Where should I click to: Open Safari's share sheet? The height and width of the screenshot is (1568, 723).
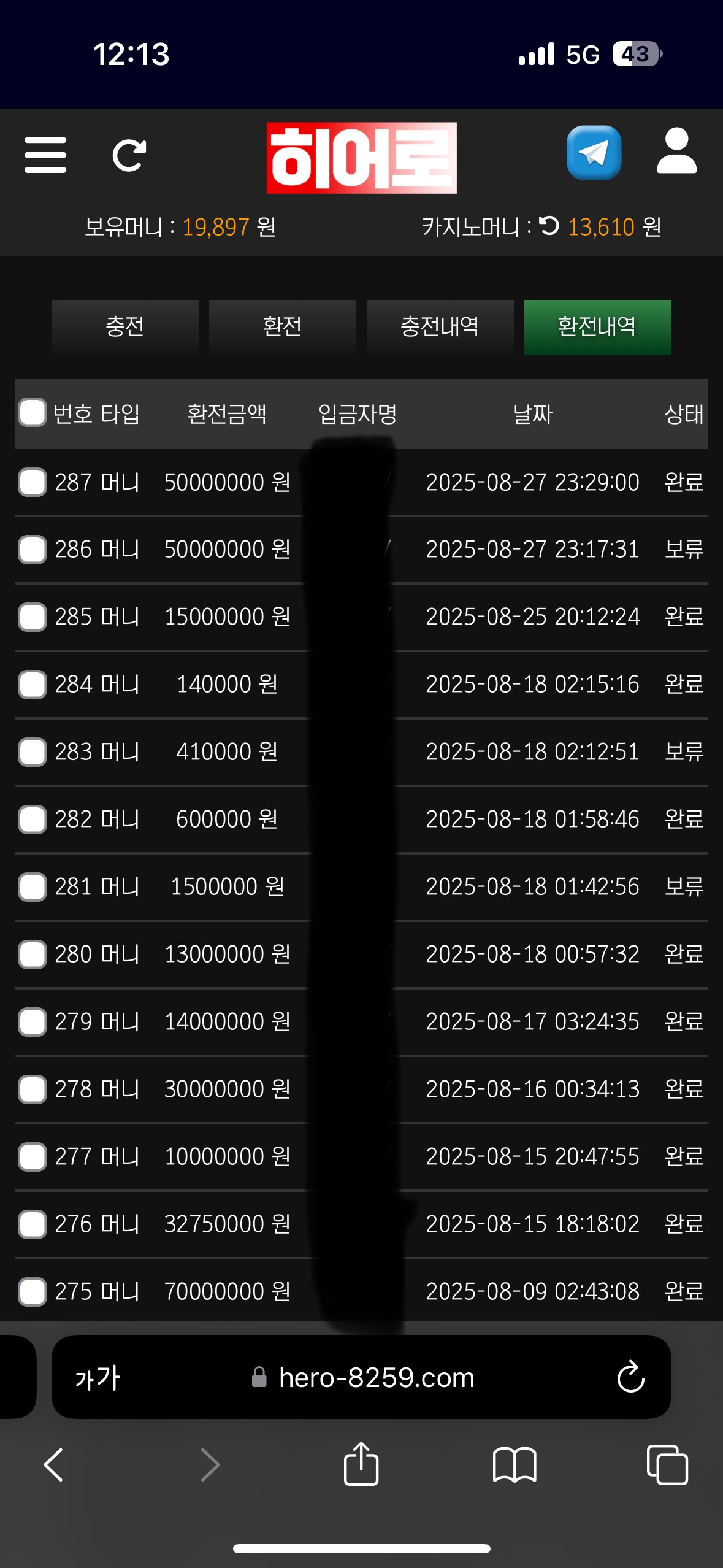pyautogui.click(x=361, y=1465)
